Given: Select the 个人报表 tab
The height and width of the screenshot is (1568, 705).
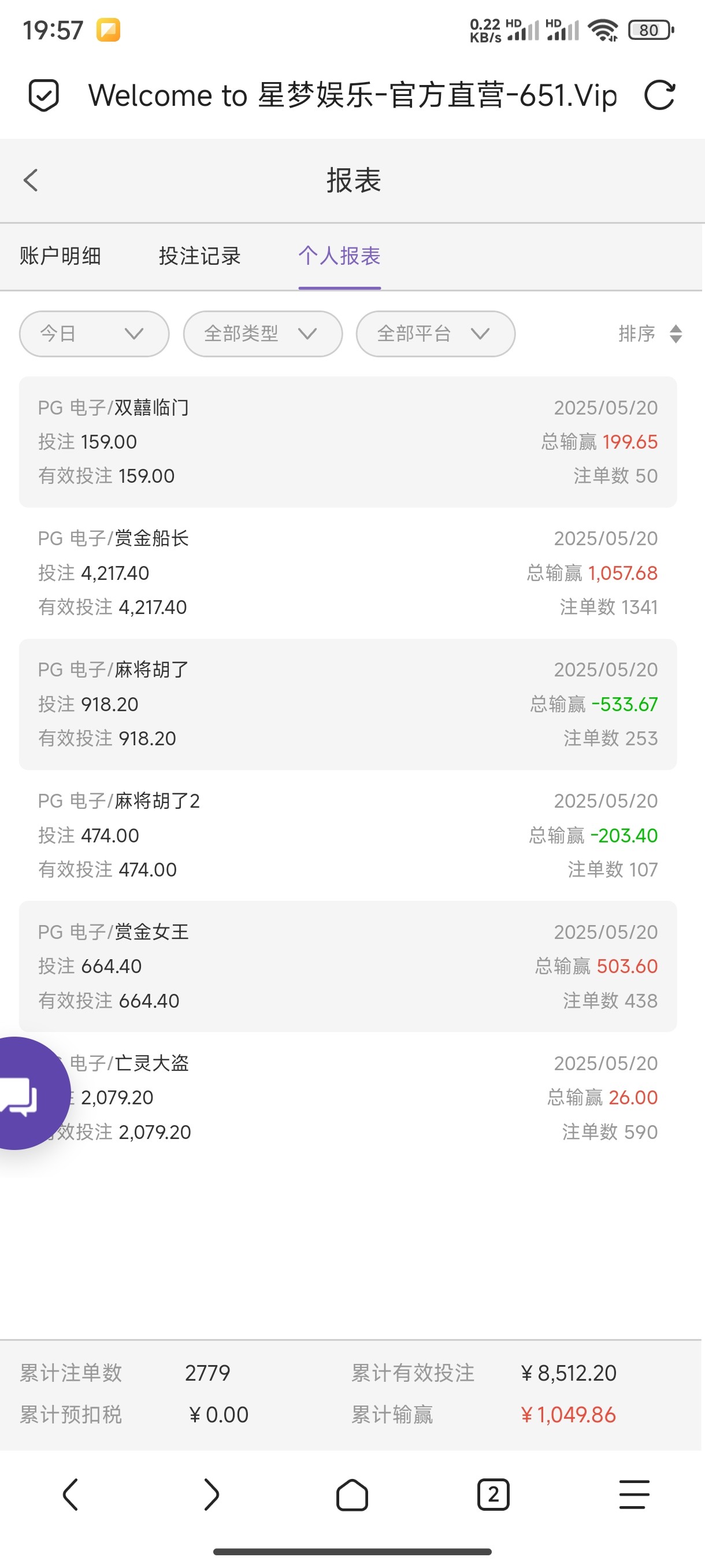Looking at the screenshot, I should click(x=339, y=256).
